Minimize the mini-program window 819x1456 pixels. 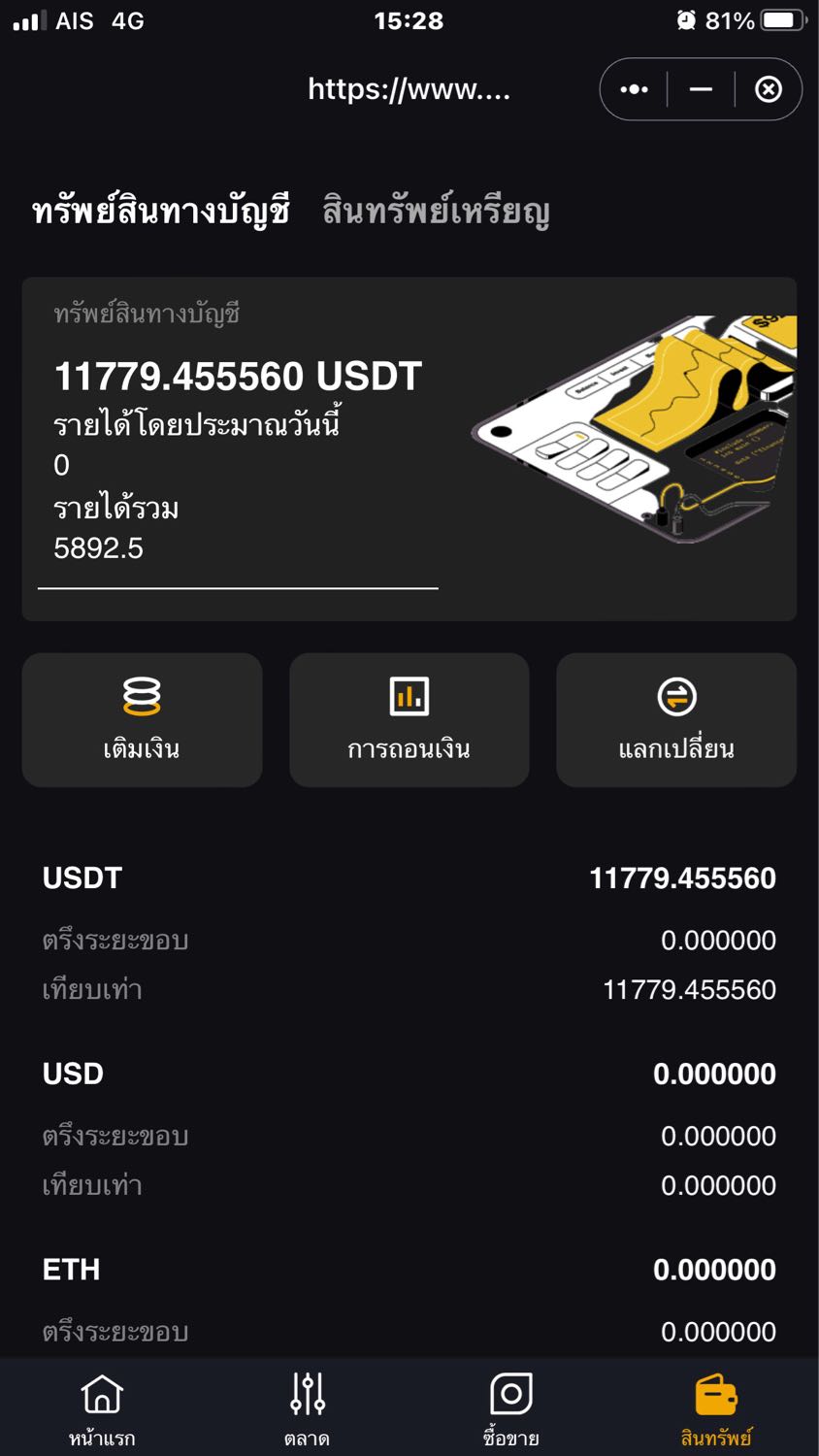click(x=701, y=89)
